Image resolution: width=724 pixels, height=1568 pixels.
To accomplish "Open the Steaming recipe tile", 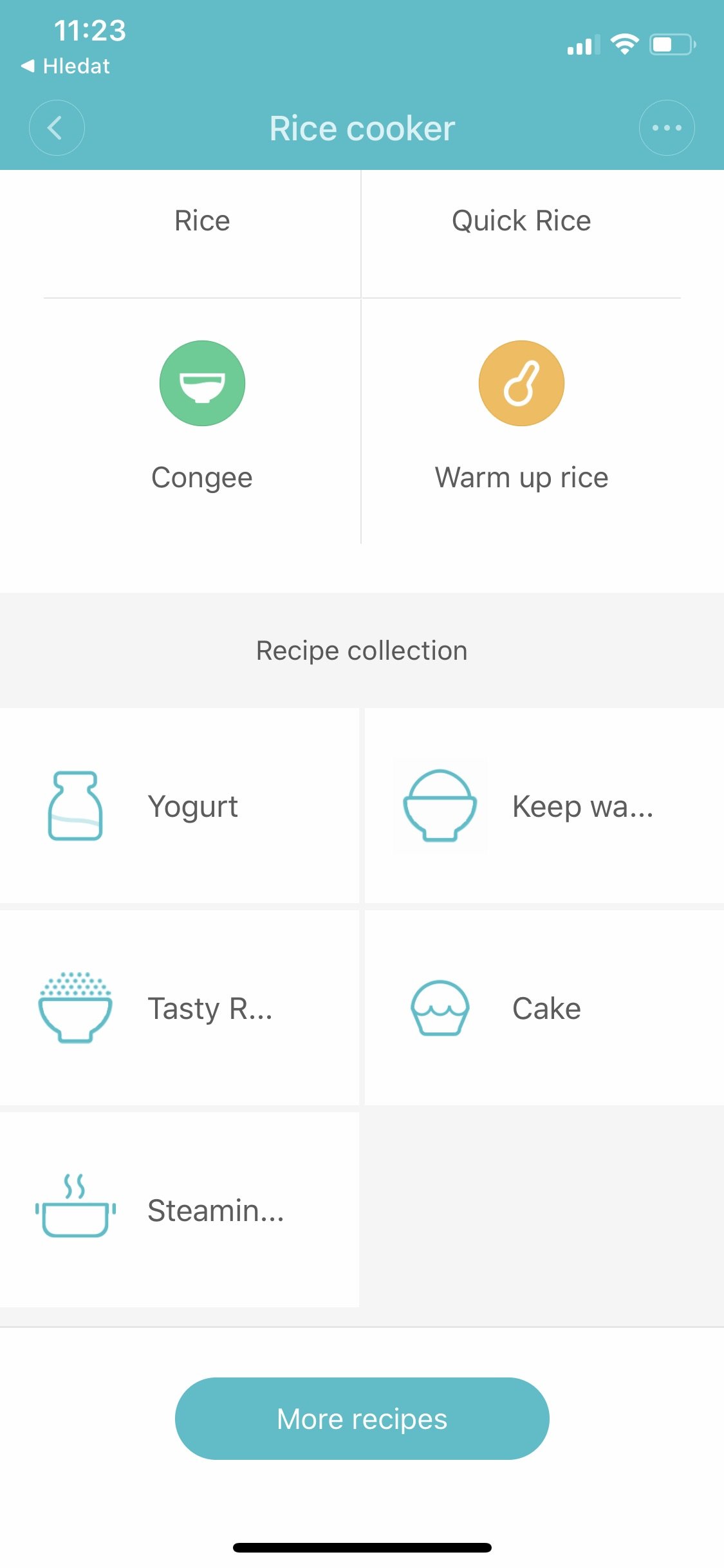I will [x=180, y=1210].
